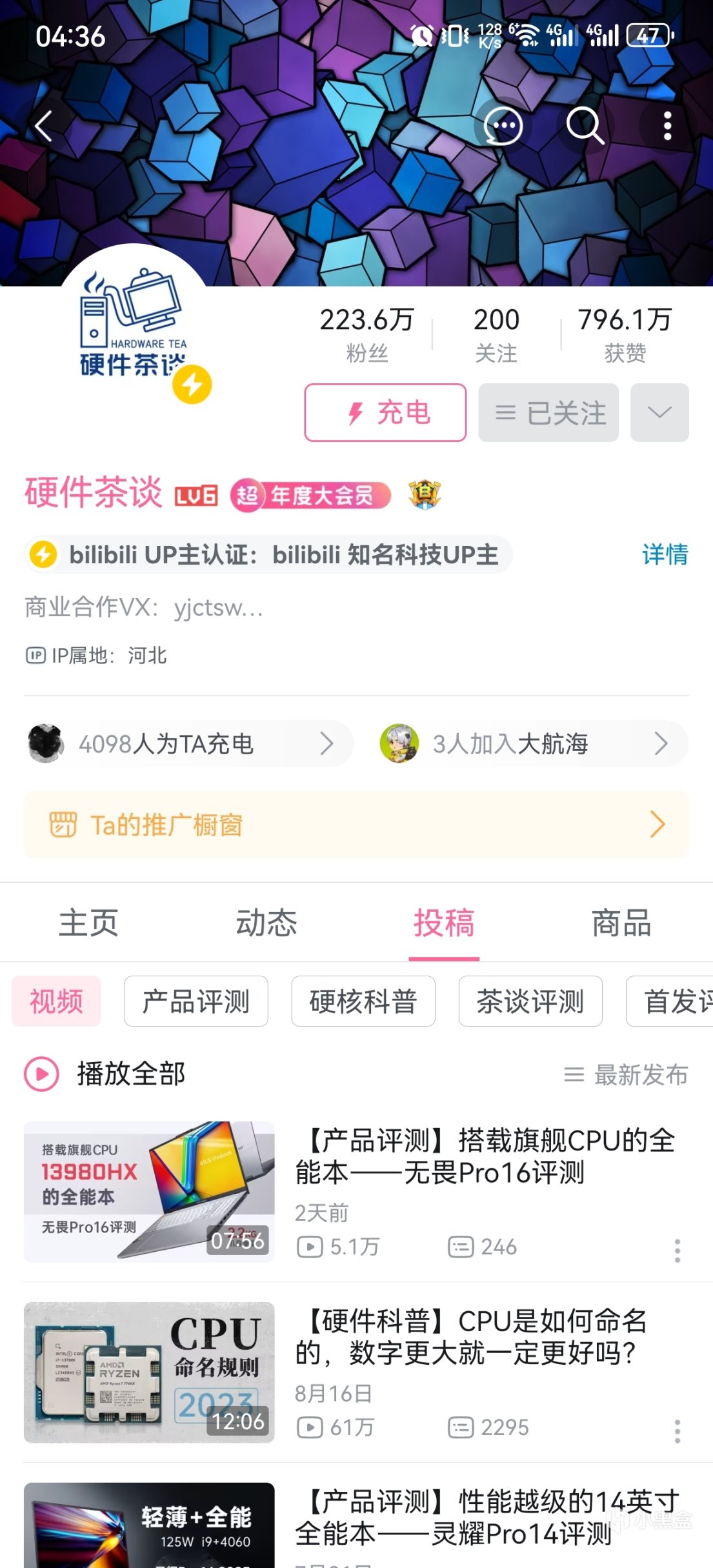
Task: Change sort order via 最新发布
Action: [626, 1075]
